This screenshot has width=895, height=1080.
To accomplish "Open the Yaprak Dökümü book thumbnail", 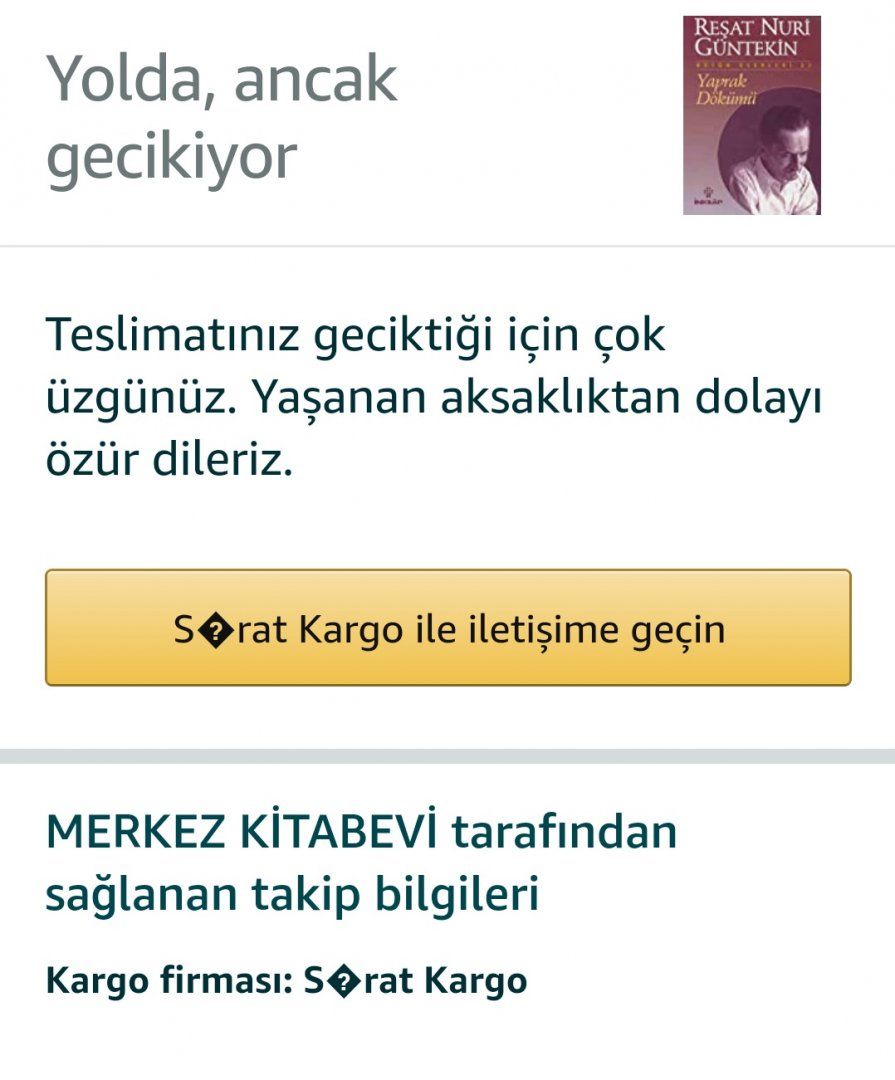I will pos(751,115).
